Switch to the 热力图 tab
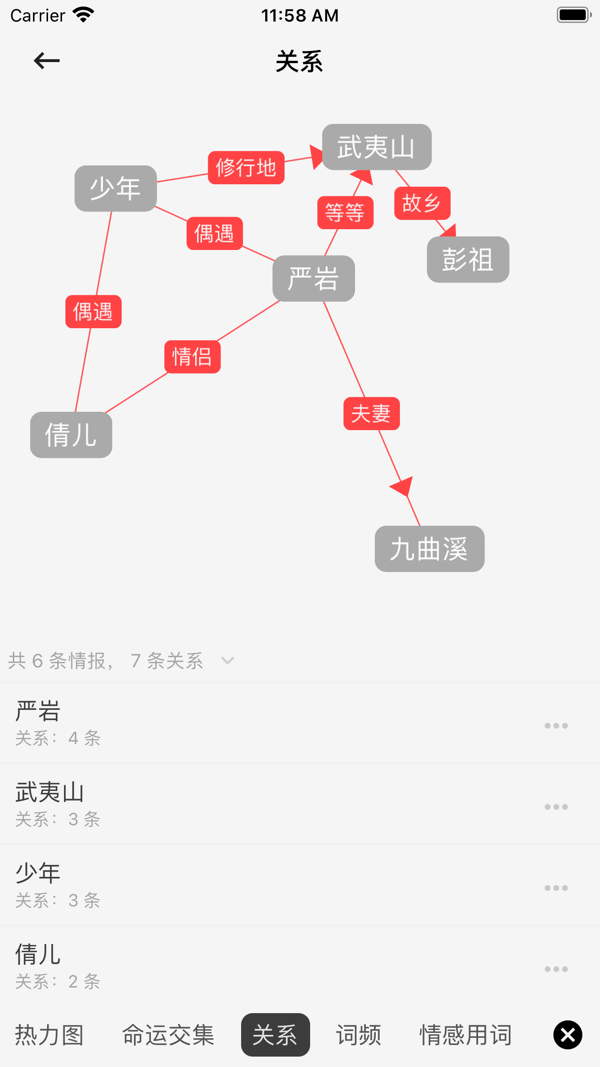The height and width of the screenshot is (1067, 600). pos(49,1035)
